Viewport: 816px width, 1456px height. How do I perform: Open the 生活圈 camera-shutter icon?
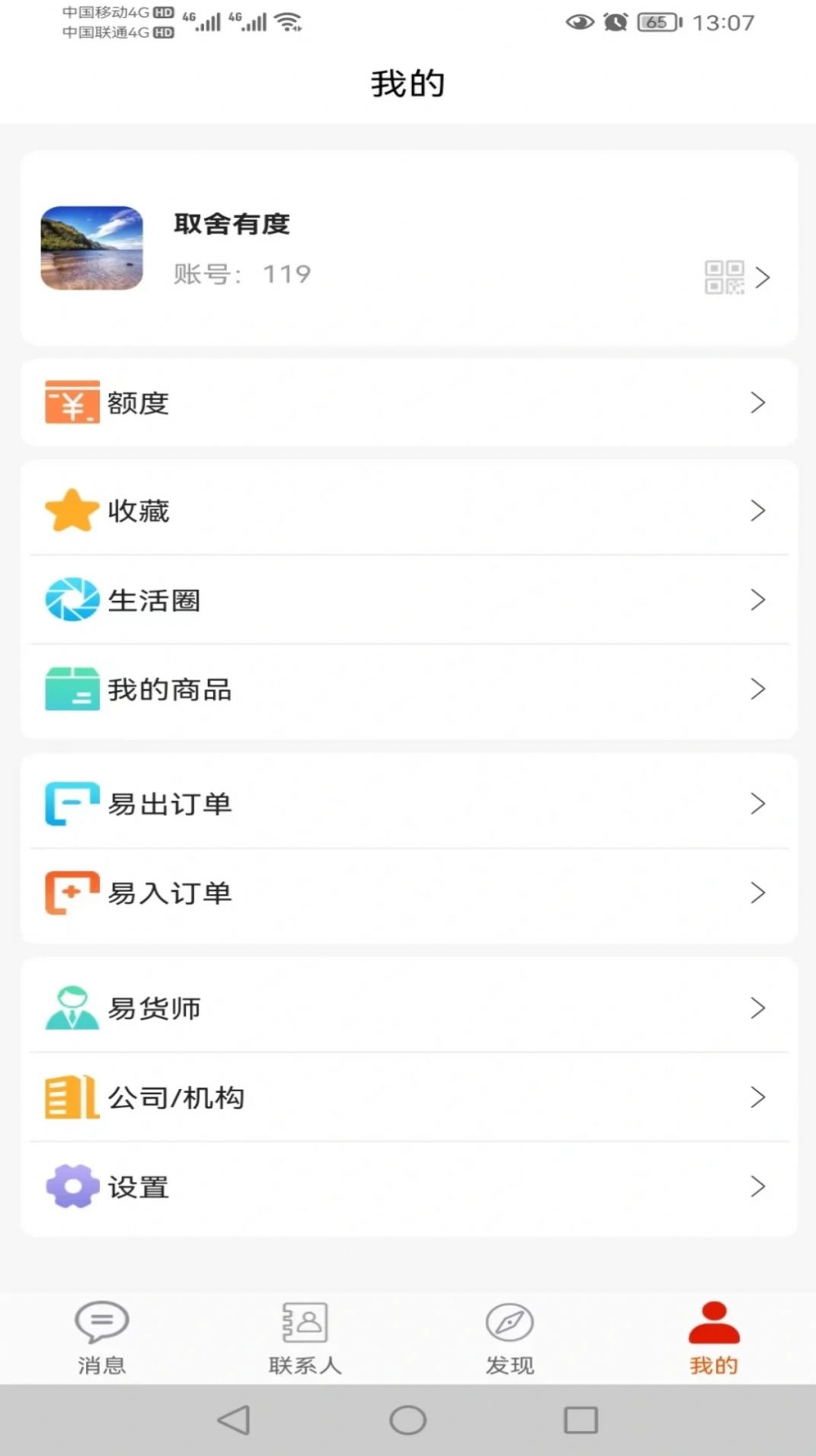pyautogui.click(x=71, y=600)
